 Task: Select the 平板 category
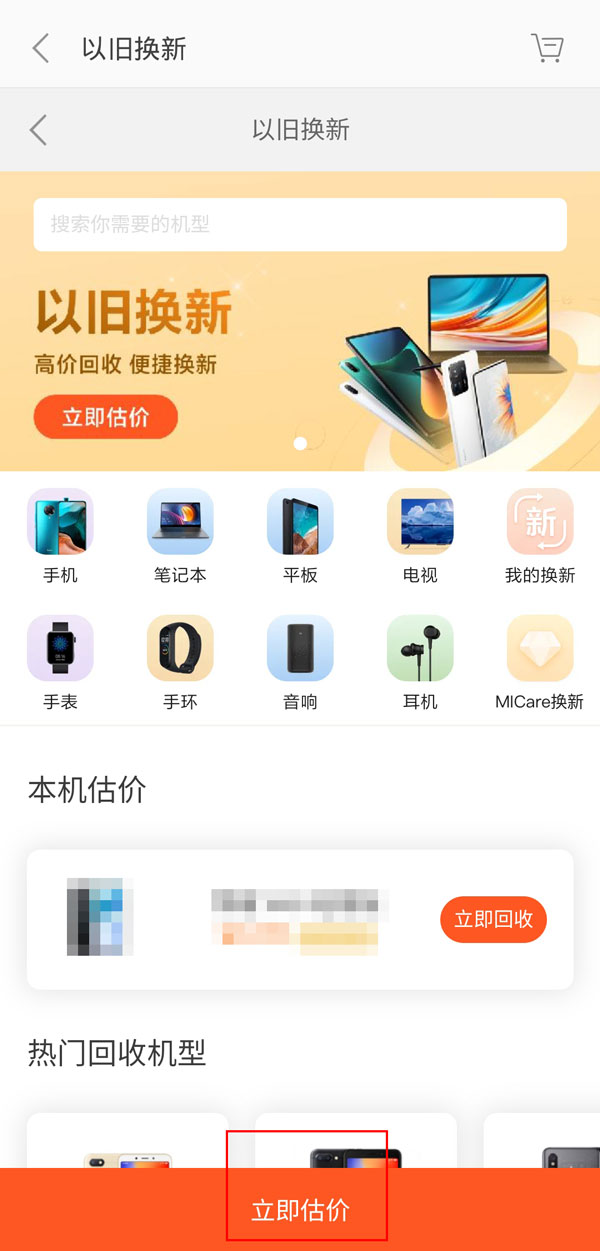click(300, 535)
